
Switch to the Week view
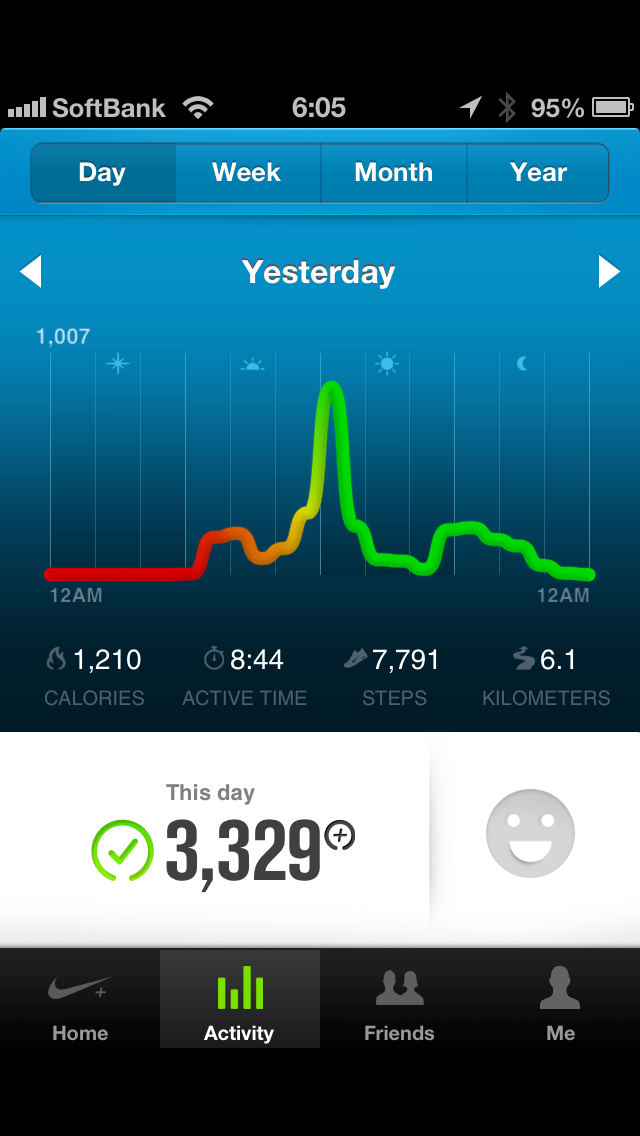247,173
